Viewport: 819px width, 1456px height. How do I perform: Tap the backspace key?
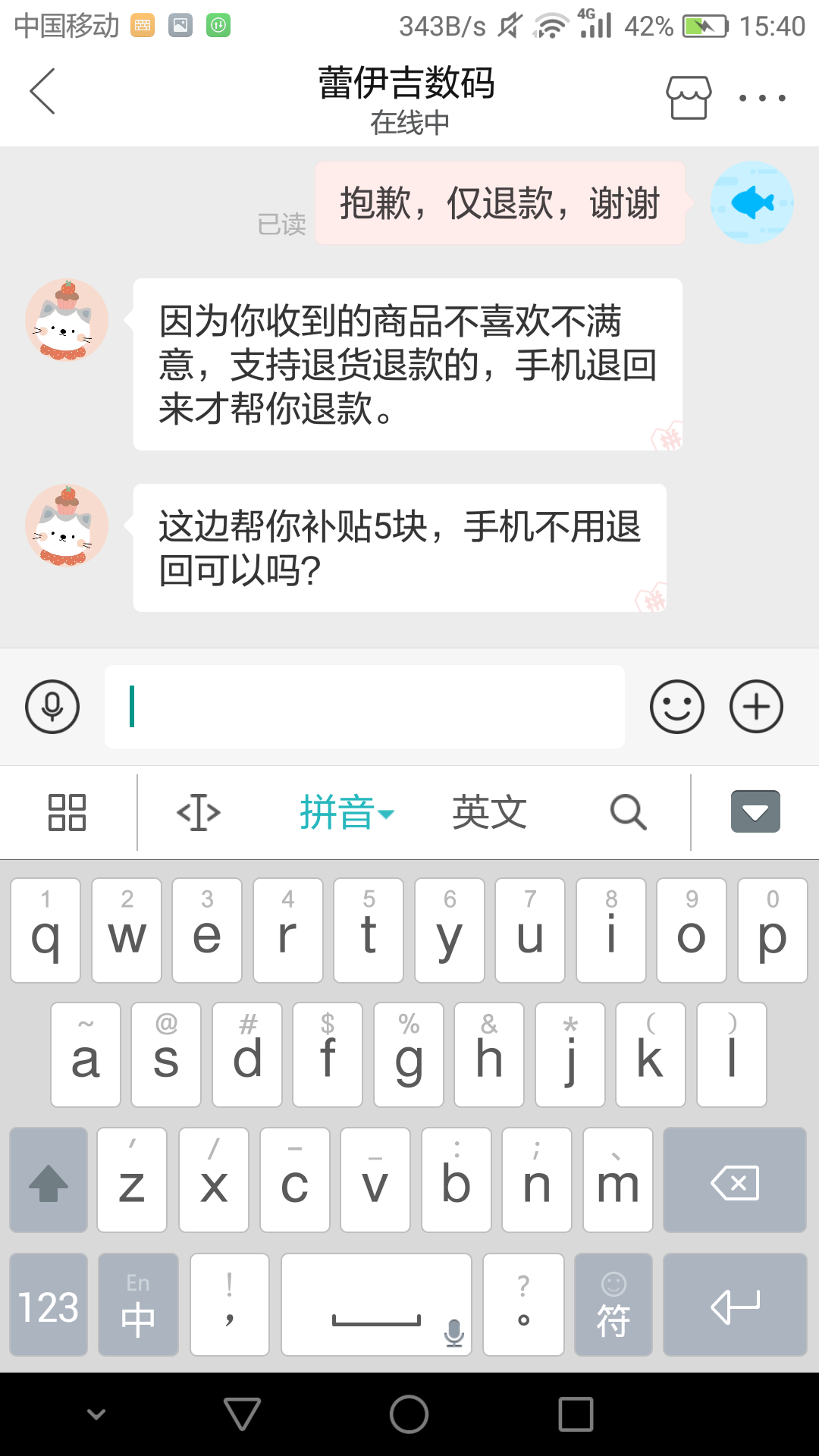tap(734, 1181)
